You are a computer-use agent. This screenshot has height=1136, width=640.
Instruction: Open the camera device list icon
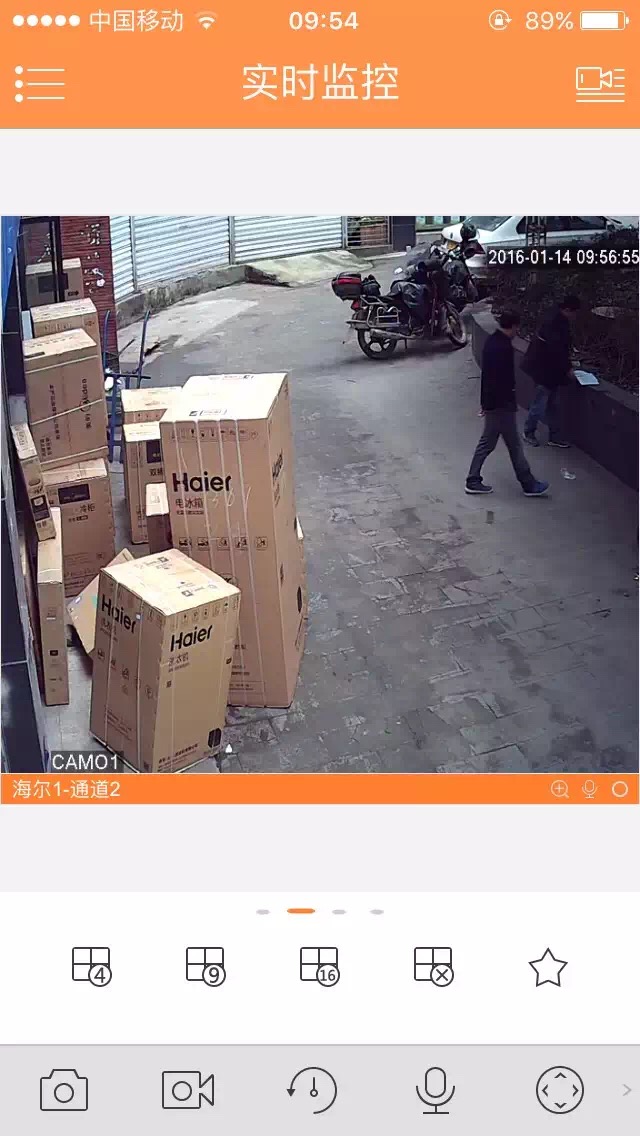tap(599, 84)
